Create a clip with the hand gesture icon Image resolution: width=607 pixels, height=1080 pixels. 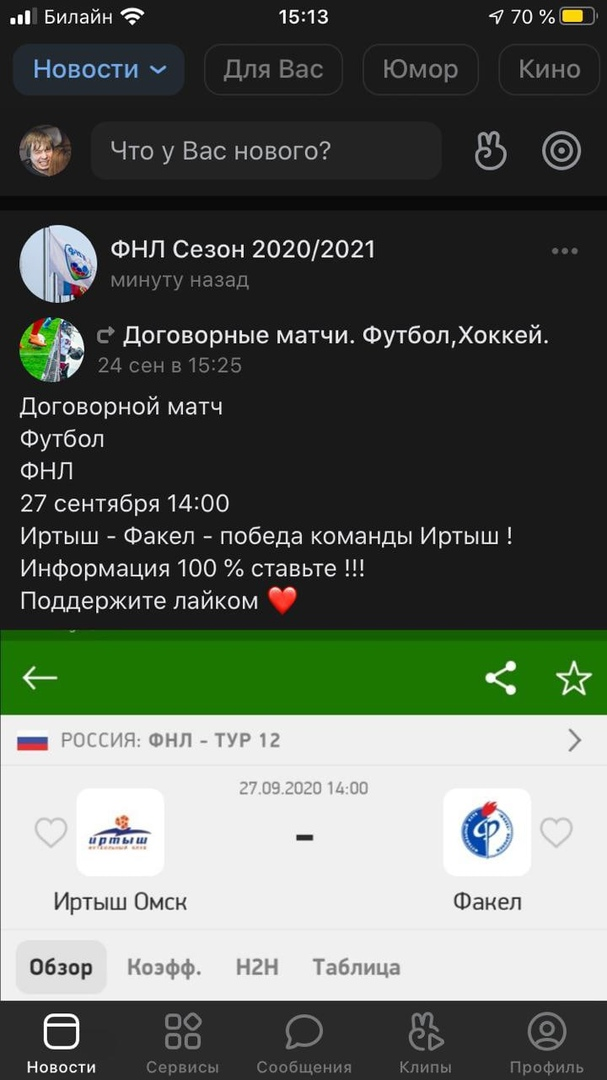click(x=490, y=152)
